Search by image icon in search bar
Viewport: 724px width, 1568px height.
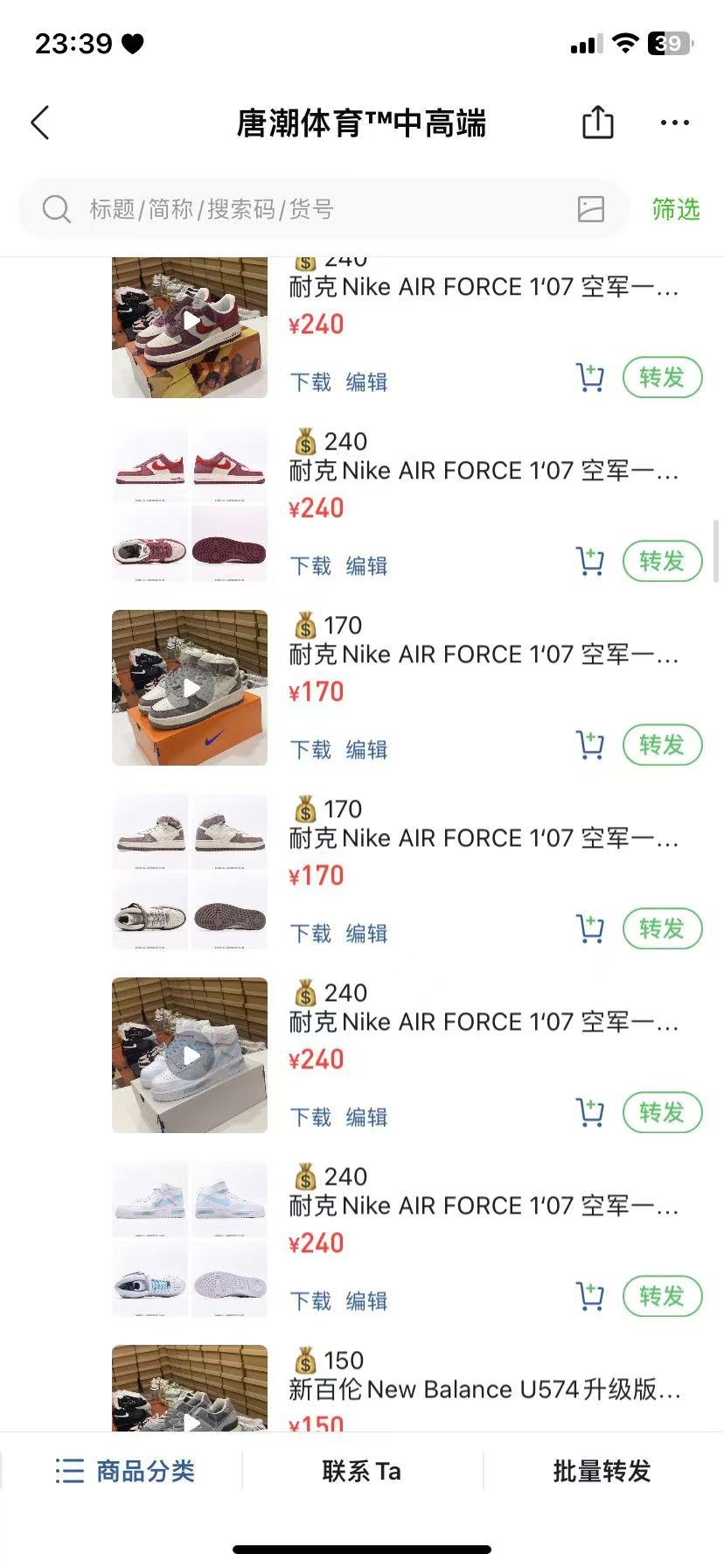591,209
